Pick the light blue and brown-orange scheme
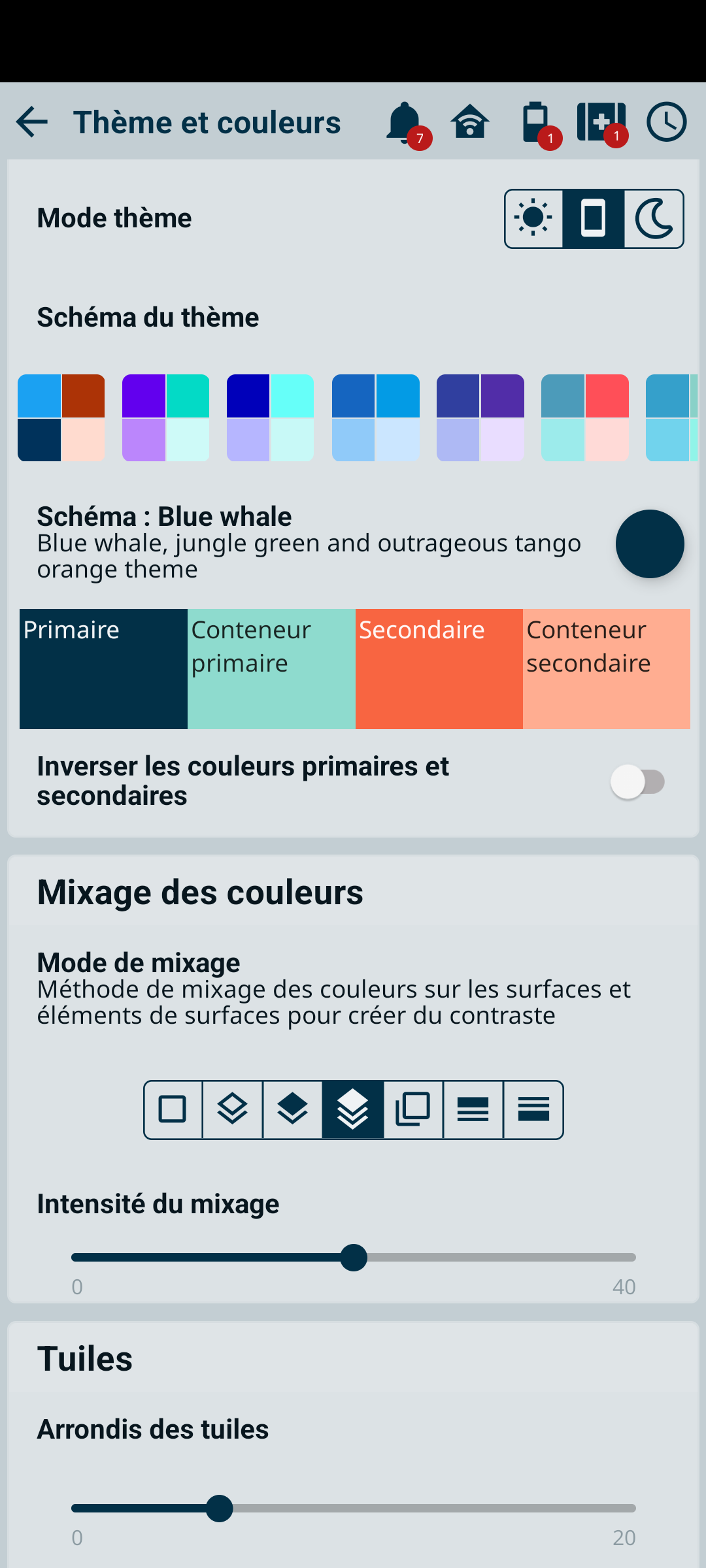Screen dimensions: 706x1568 pyautogui.click(x=61, y=417)
